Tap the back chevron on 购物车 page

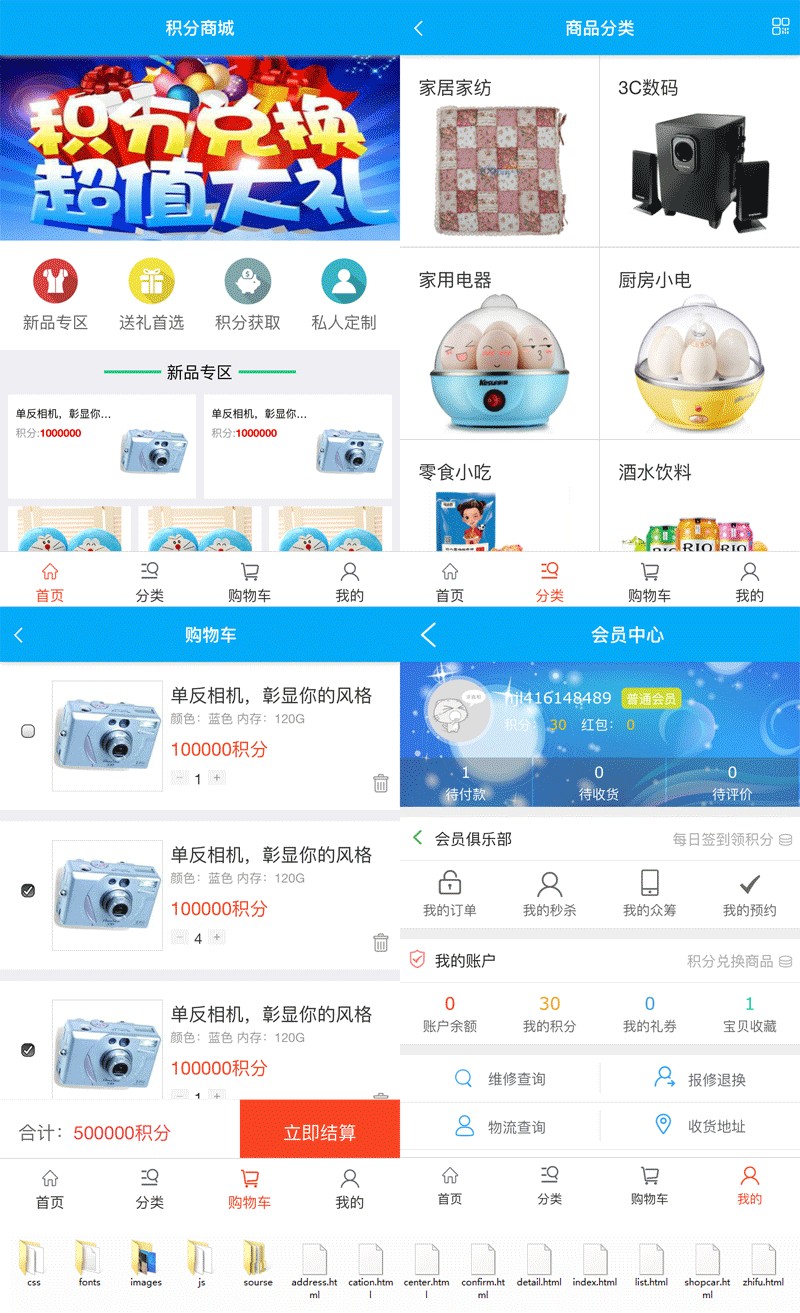[x=16, y=635]
